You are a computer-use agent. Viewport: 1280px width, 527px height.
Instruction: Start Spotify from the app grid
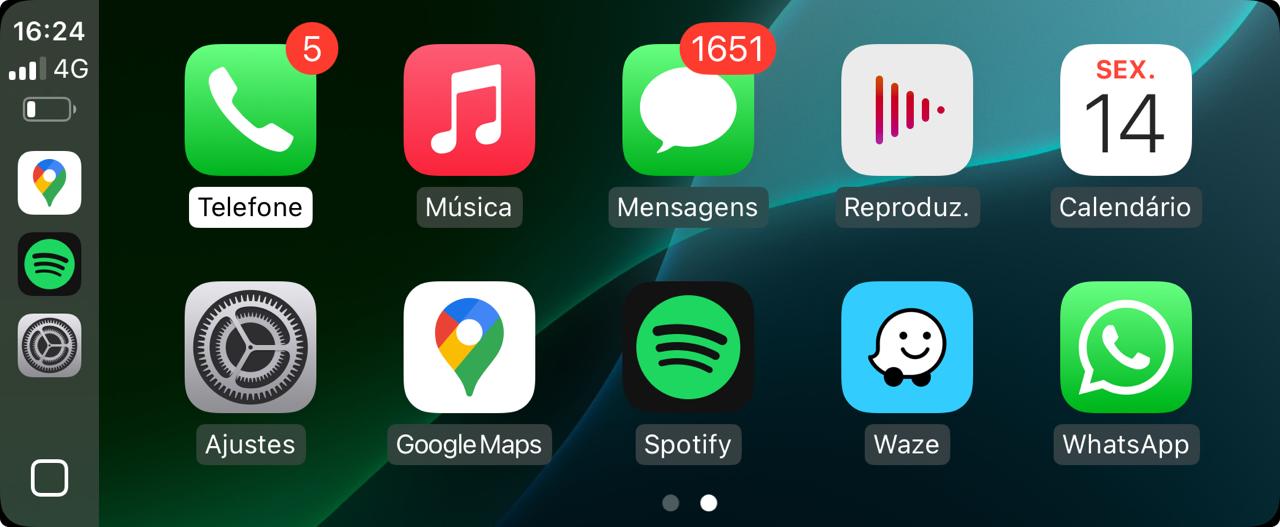click(688, 347)
